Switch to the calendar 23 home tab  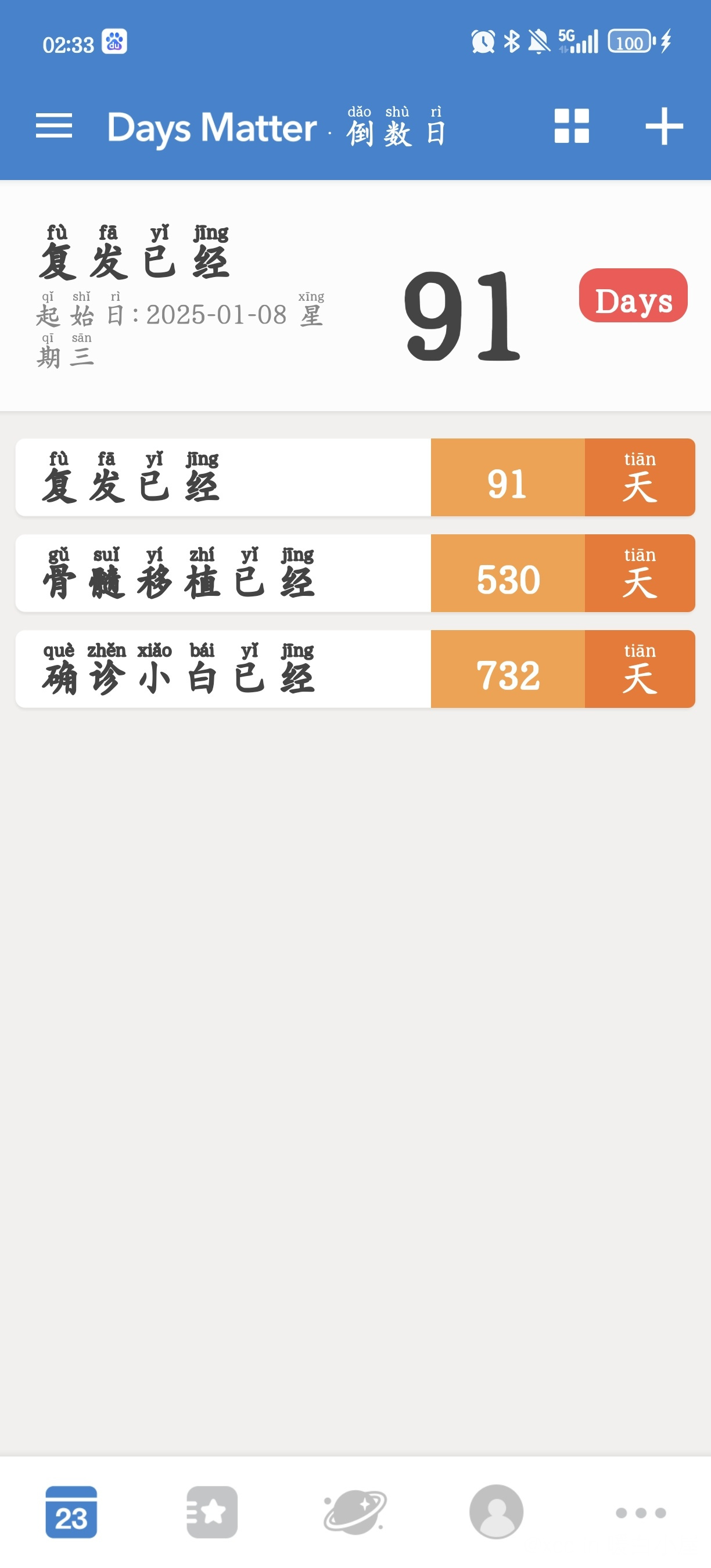pos(71,1512)
